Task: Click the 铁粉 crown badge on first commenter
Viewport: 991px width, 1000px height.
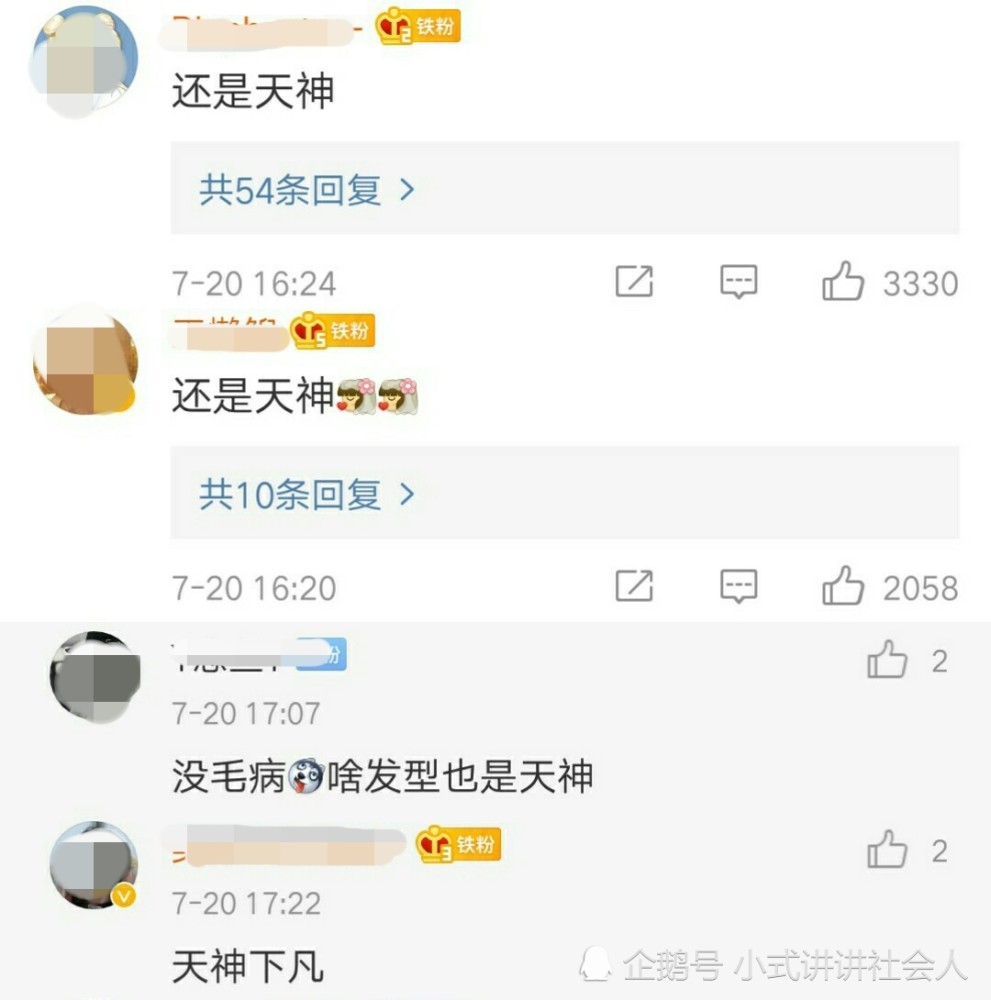Action: (x=417, y=27)
